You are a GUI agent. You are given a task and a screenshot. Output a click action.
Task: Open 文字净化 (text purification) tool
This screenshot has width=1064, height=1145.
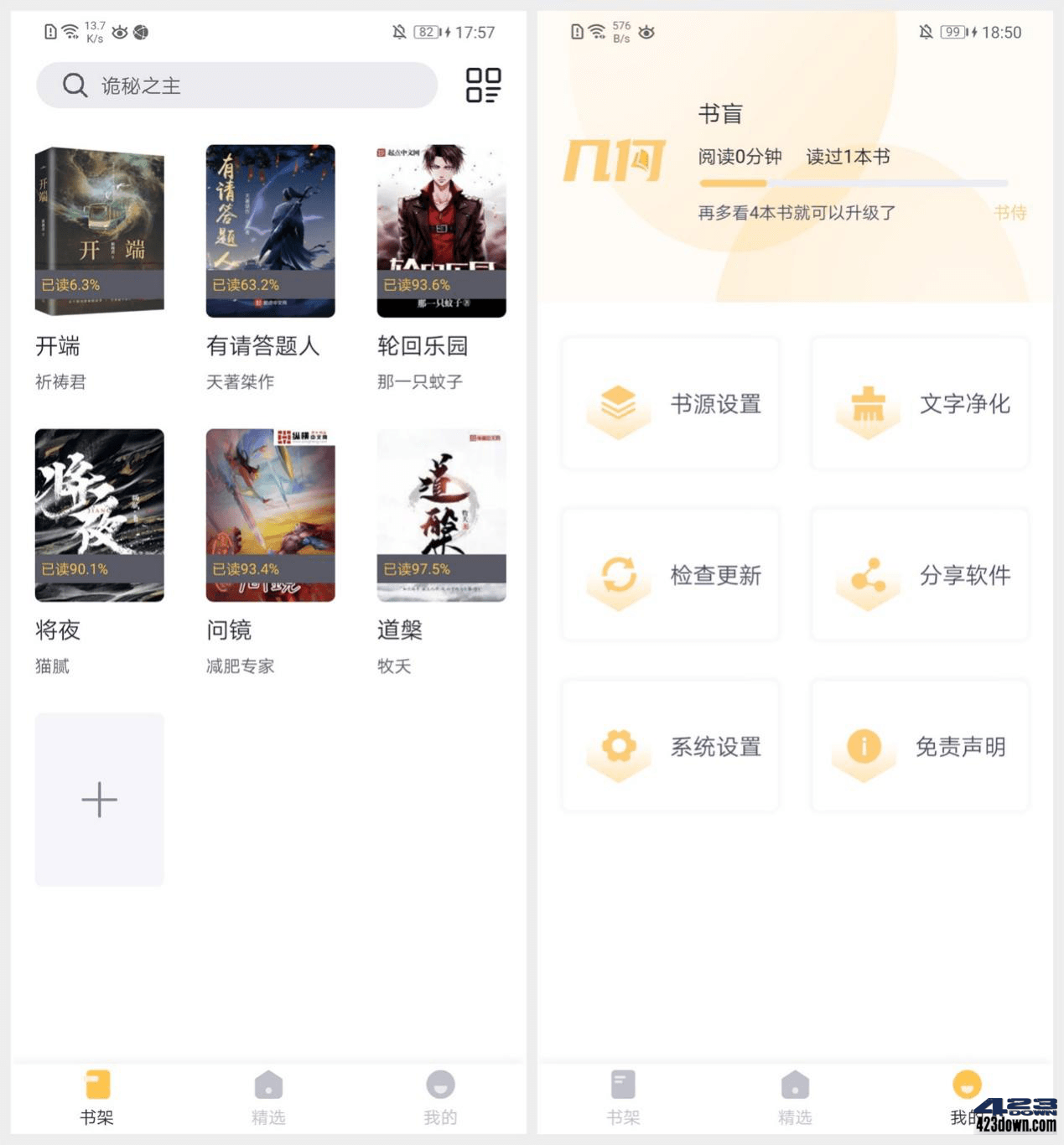[919, 404]
